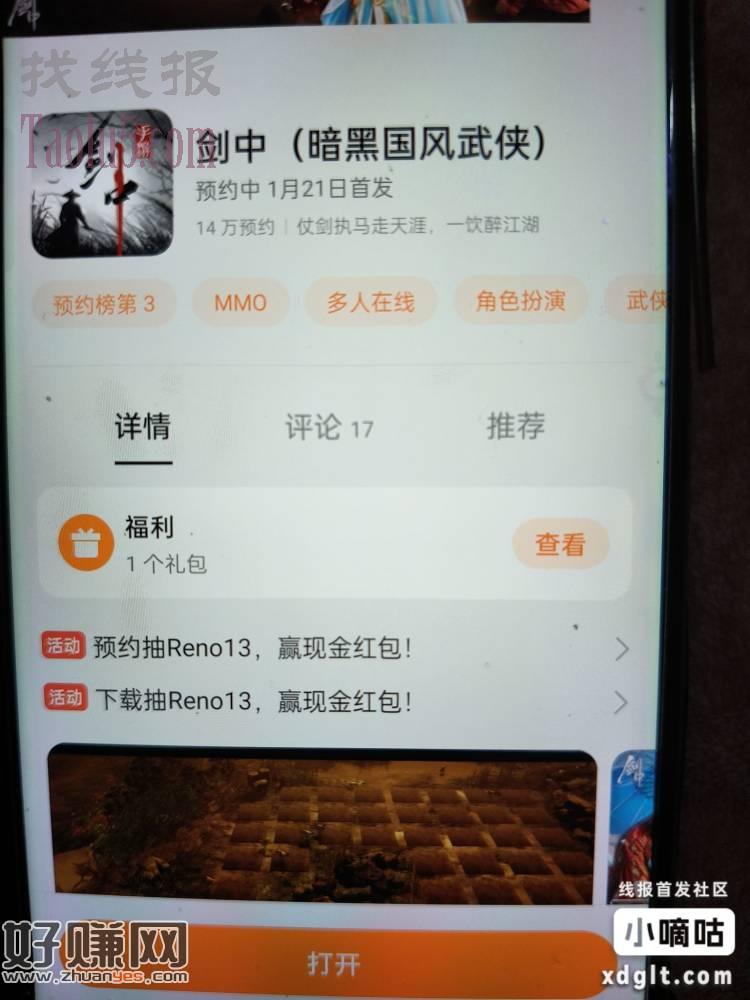
Task: Open the 评论 tab
Action: pyautogui.click(x=328, y=427)
